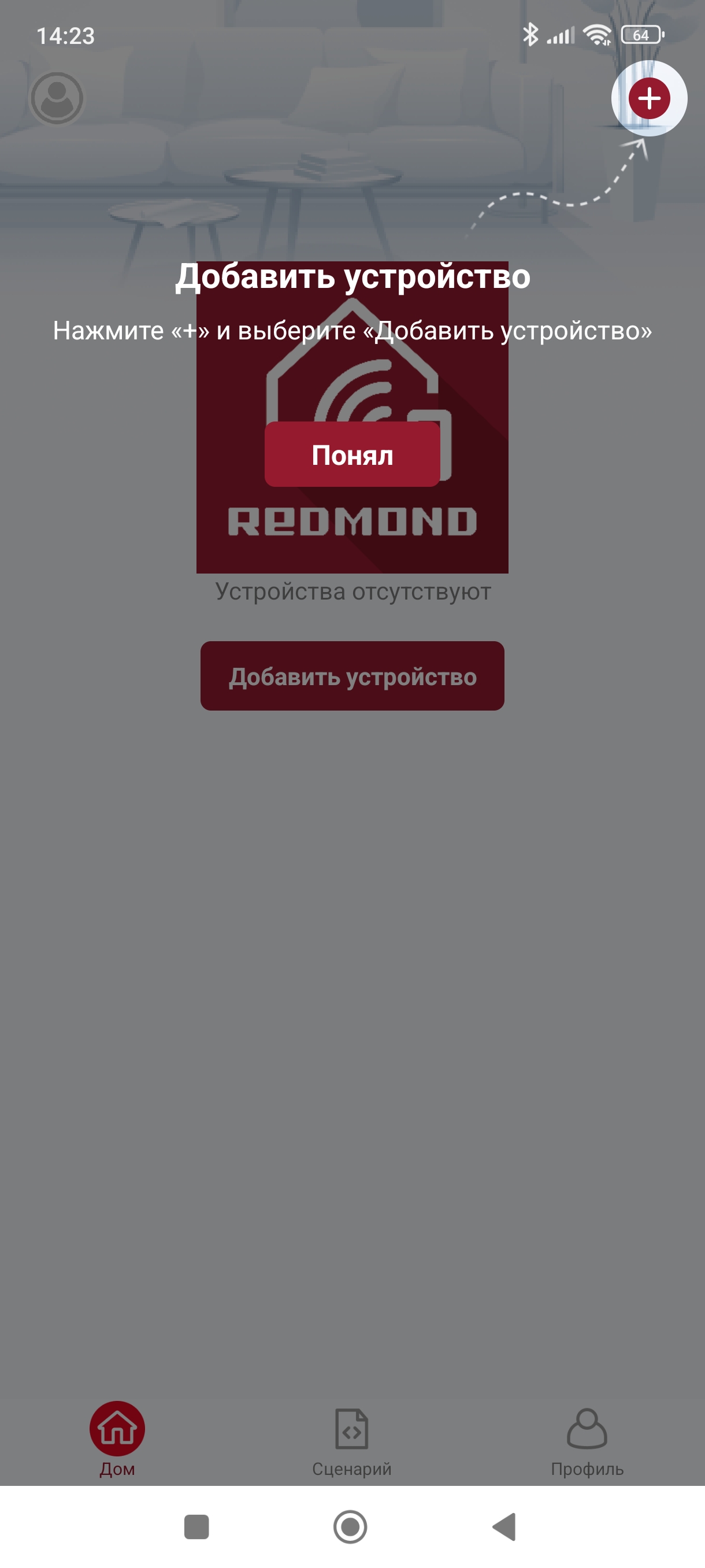Screen dimensions: 705x1568
Task: Dismiss the tutorial with the Понял button
Action: (x=352, y=454)
